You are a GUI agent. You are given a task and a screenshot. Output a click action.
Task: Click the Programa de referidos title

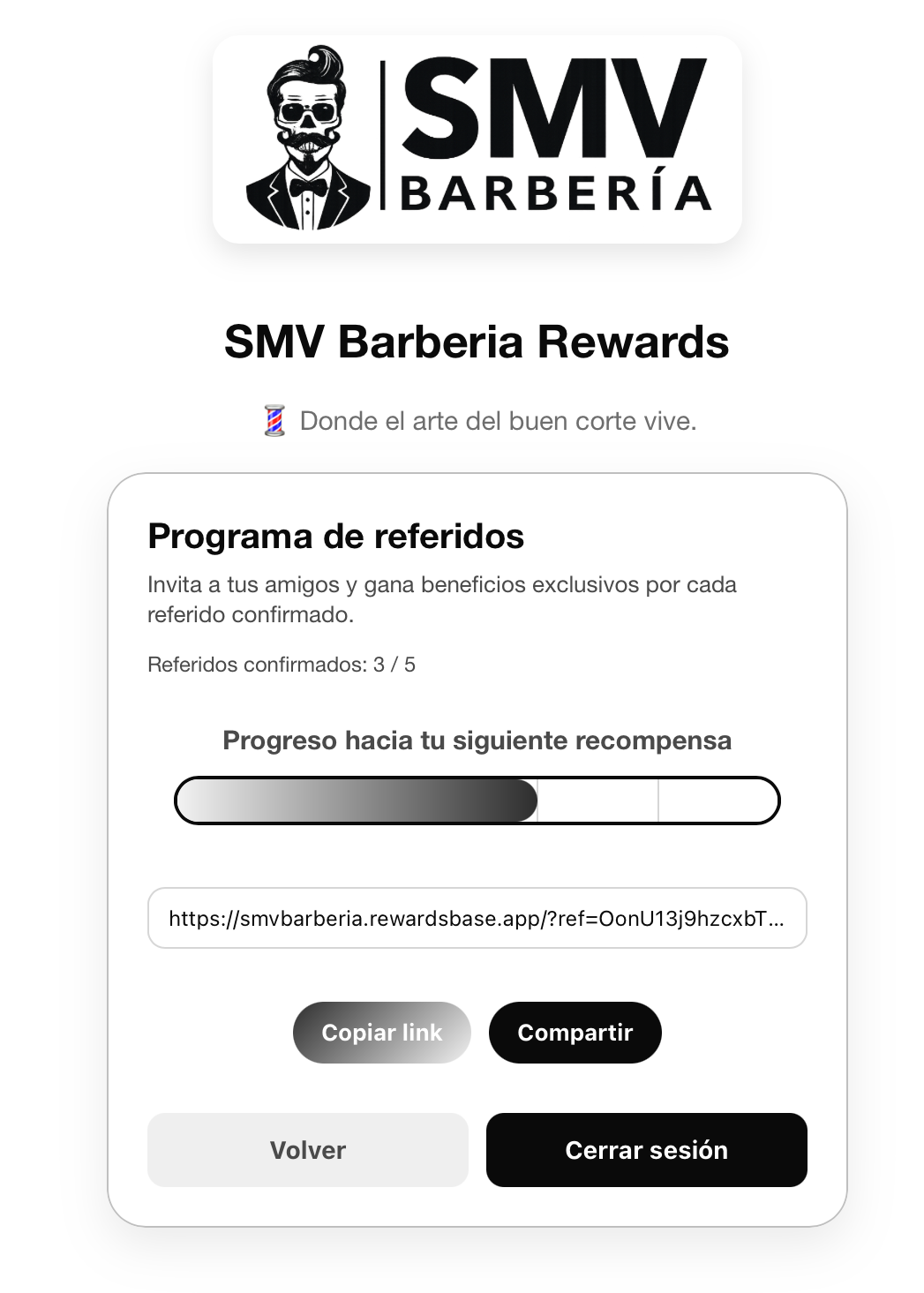click(x=336, y=535)
